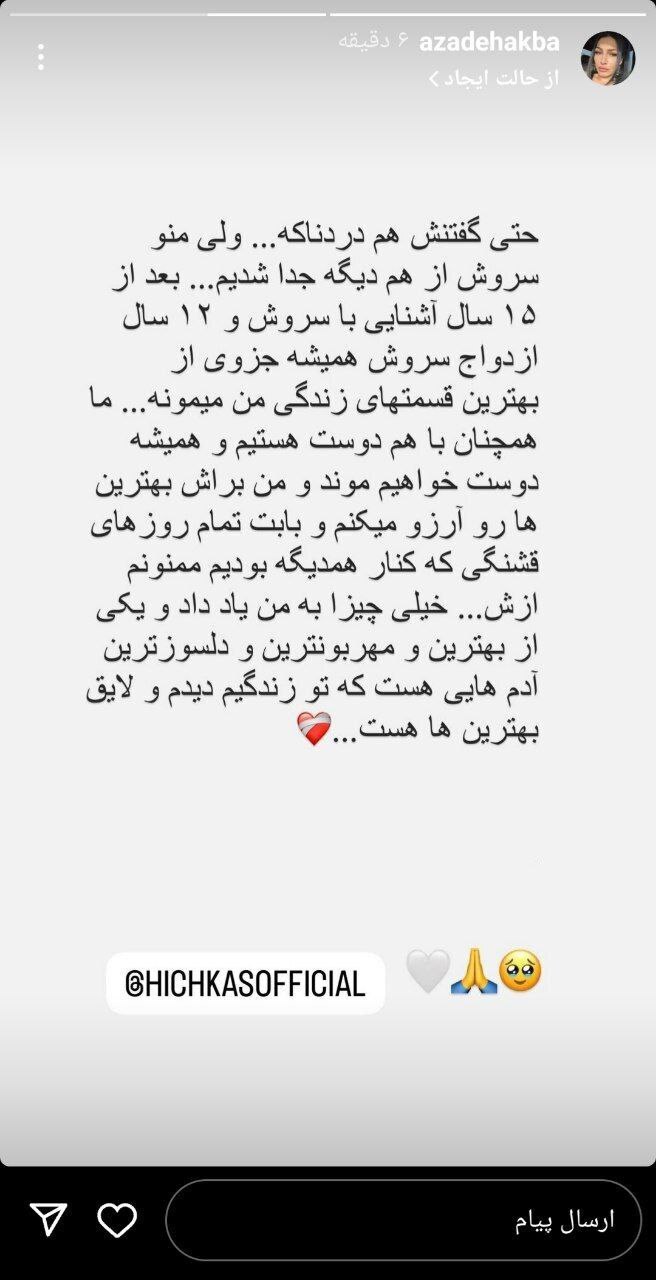
Task: Open azadehakba's profile picture
Action: pyautogui.click(x=608, y=58)
